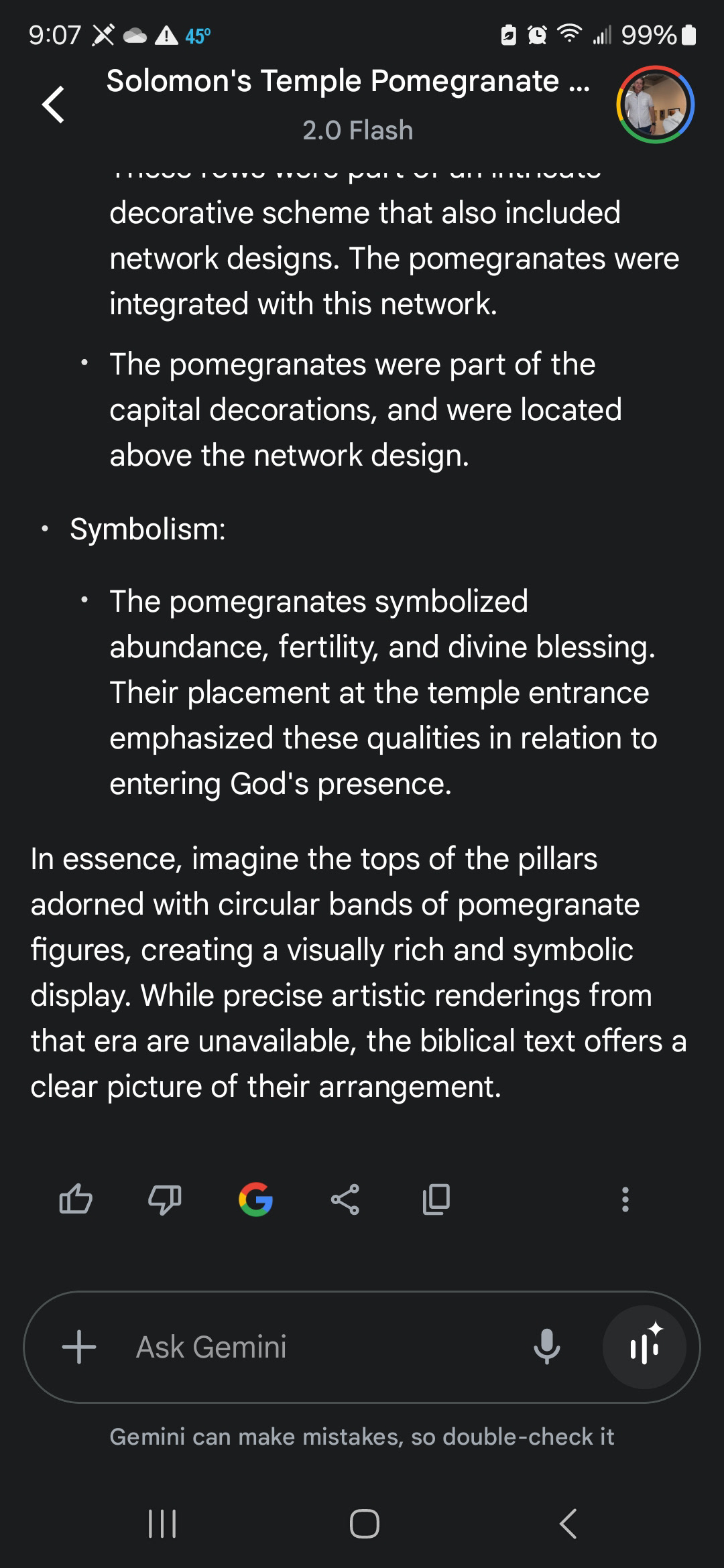Open the 2.0 Flash model selector
The height and width of the screenshot is (1568, 724).
[357, 130]
